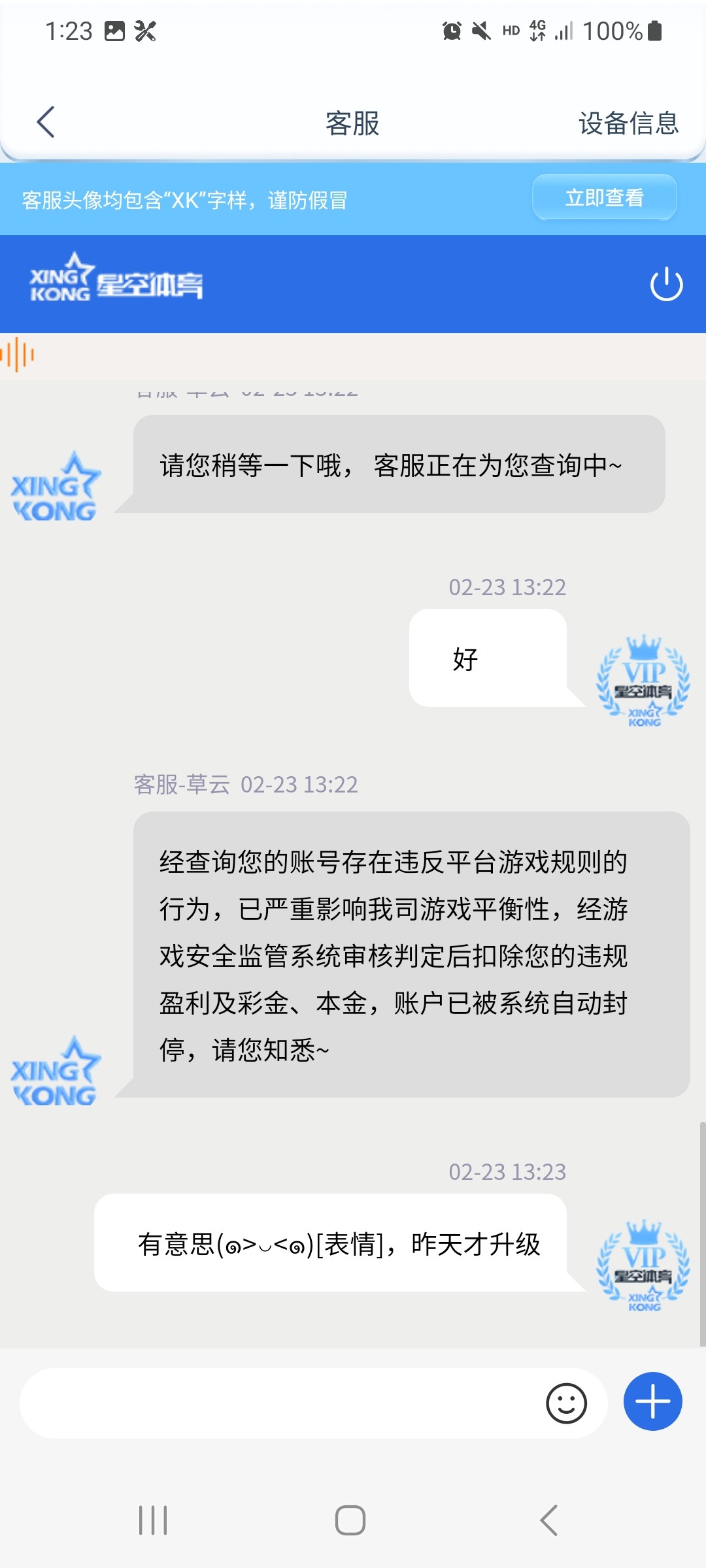
Task: Tap the power icon to end session
Action: point(666,284)
